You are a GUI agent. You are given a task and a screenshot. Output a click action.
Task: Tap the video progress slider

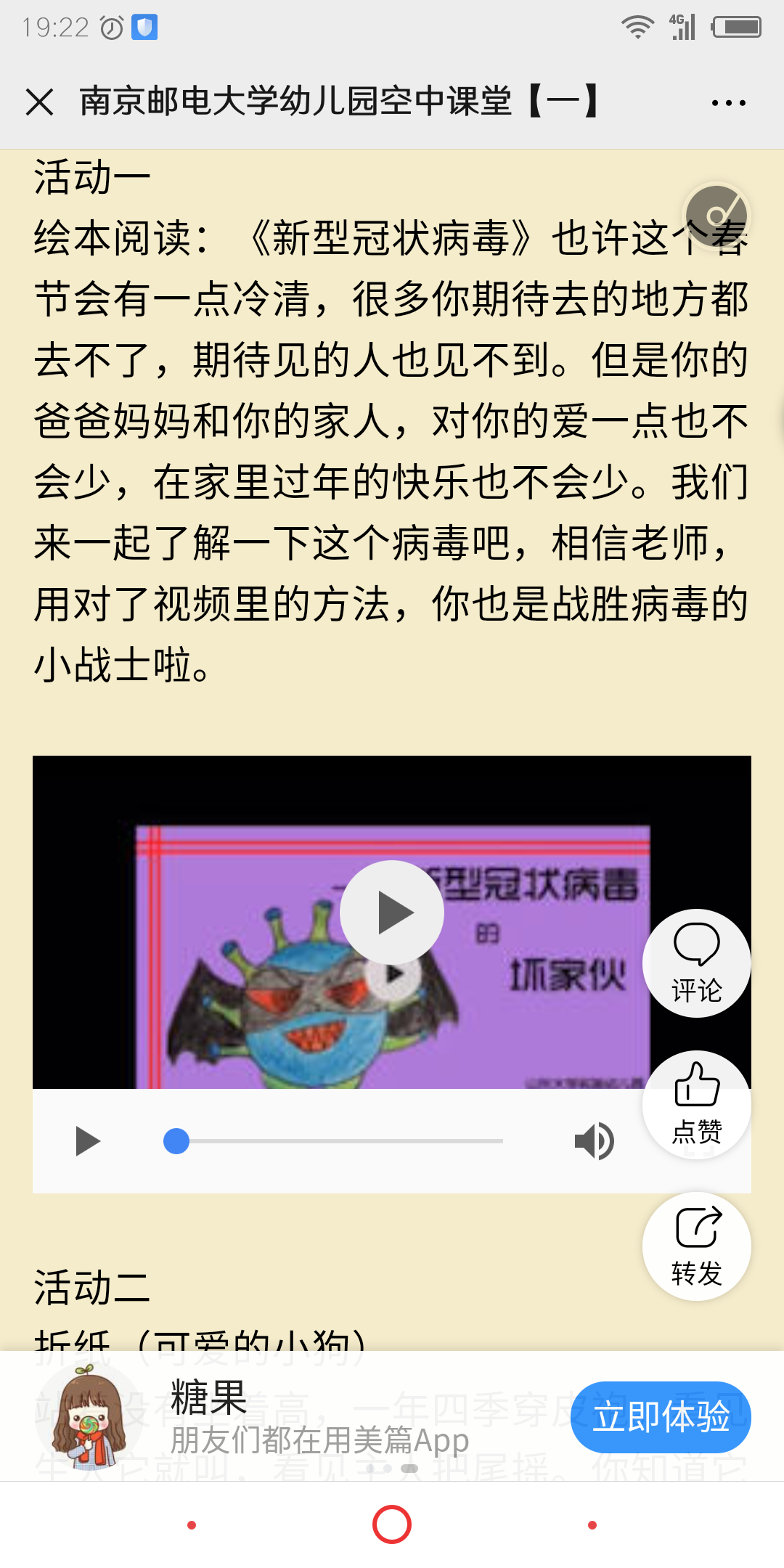[x=334, y=1141]
